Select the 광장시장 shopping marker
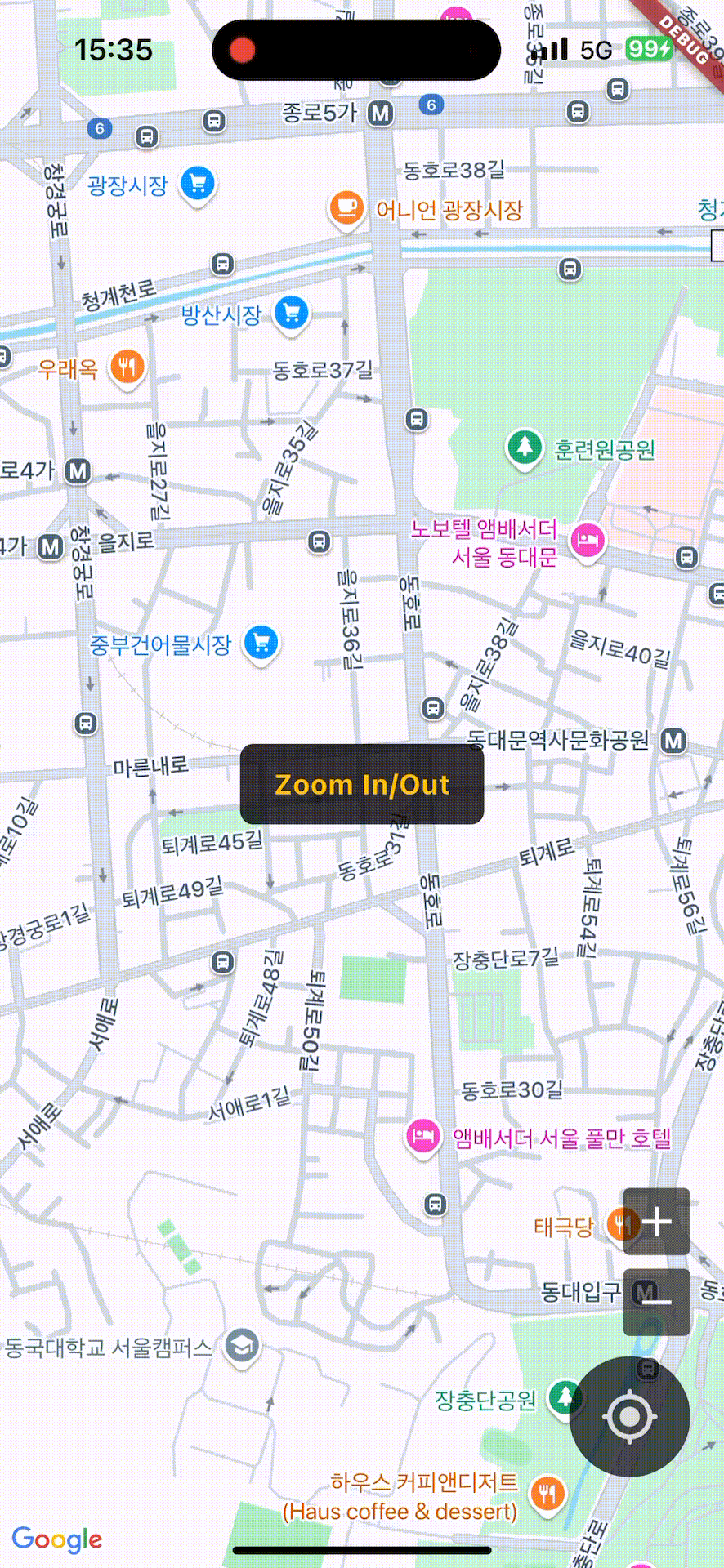Viewport: 724px width, 1568px height. (198, 183)
